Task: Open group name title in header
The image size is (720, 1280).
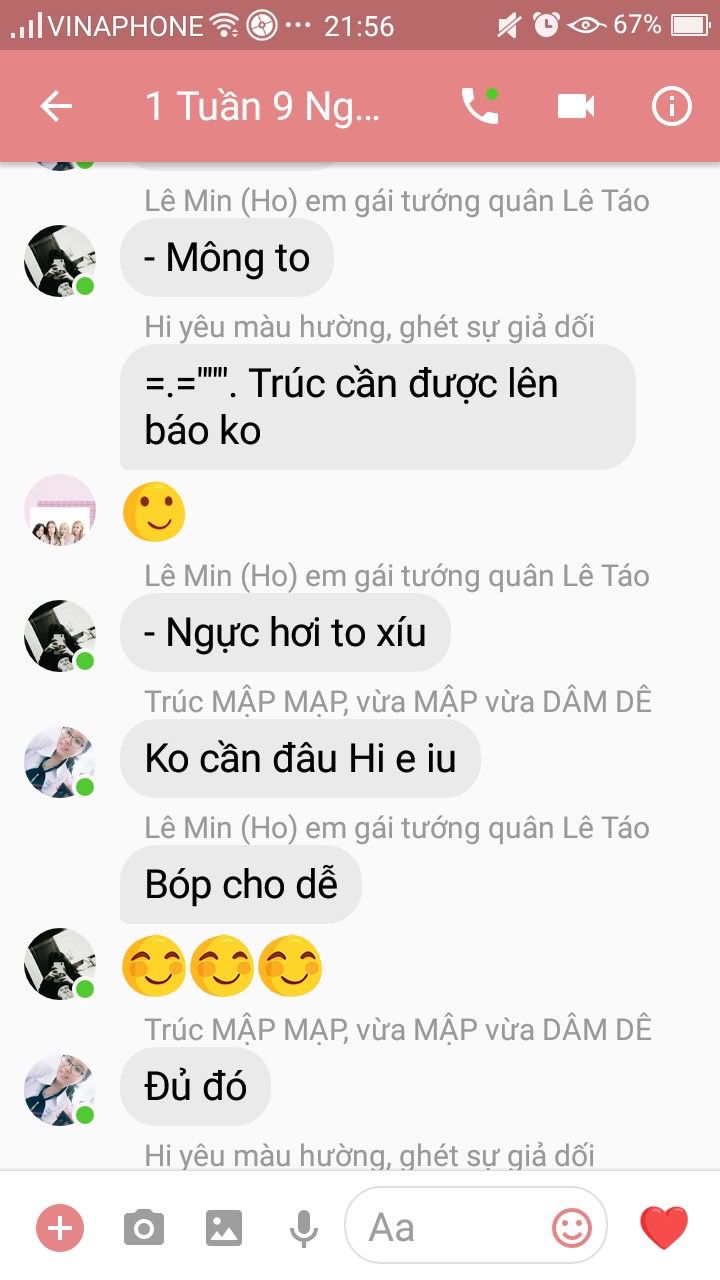Action: pos(263,106)
